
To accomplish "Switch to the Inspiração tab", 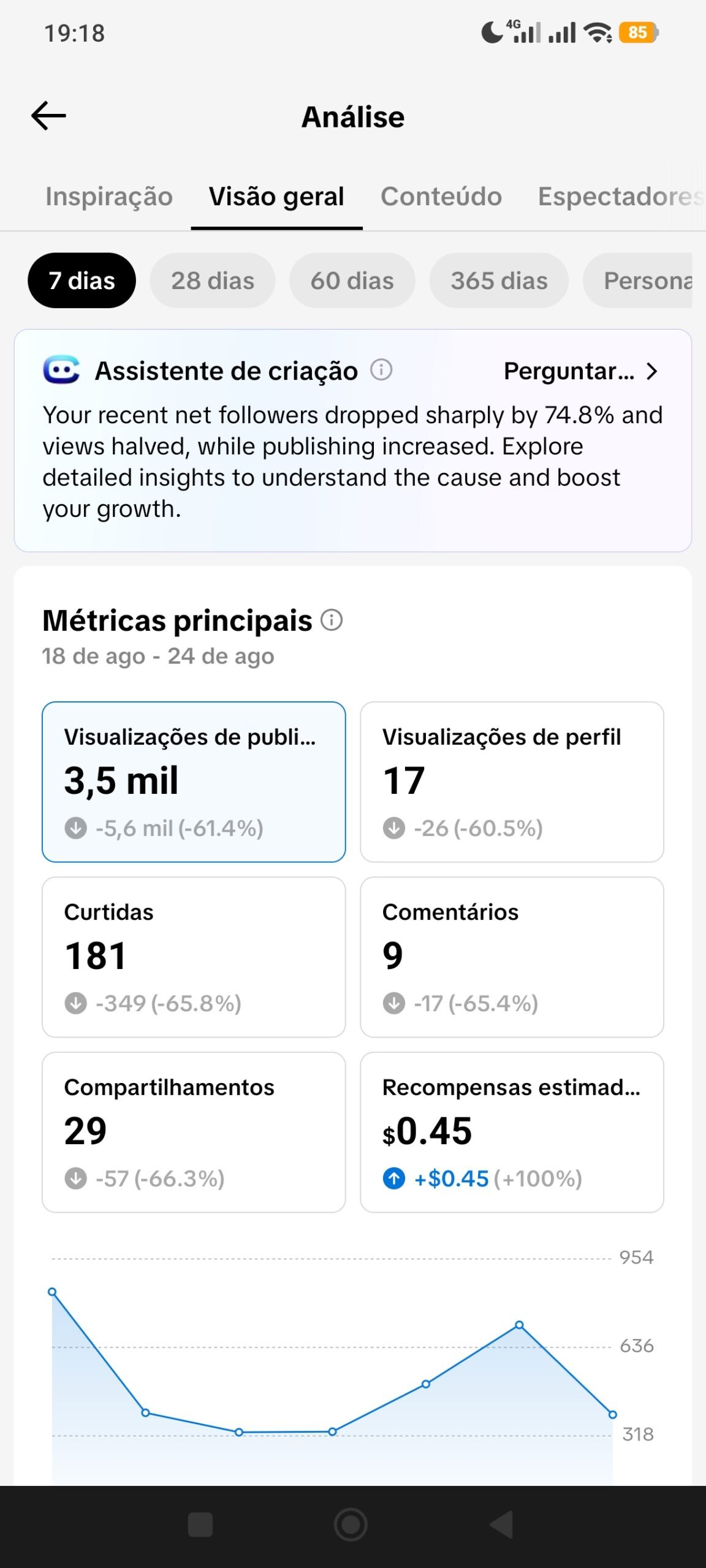I will pos(109,197).
